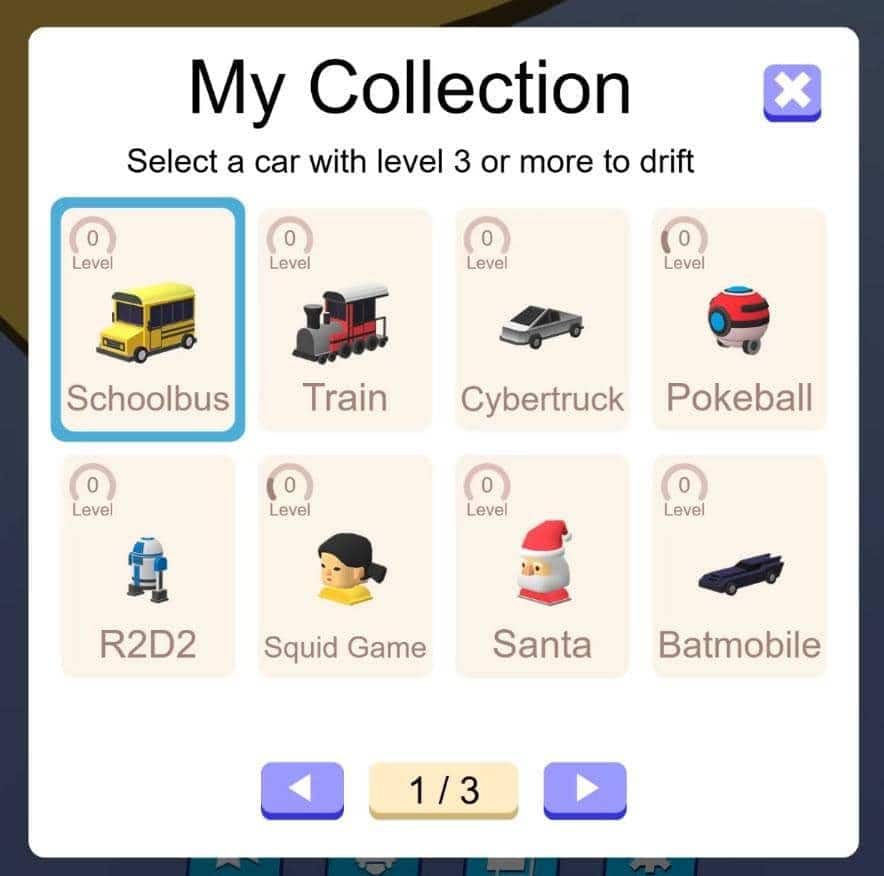Select the Schoolbus car
The width and height of the screenshot is (884, 876).
pos(148,320)
